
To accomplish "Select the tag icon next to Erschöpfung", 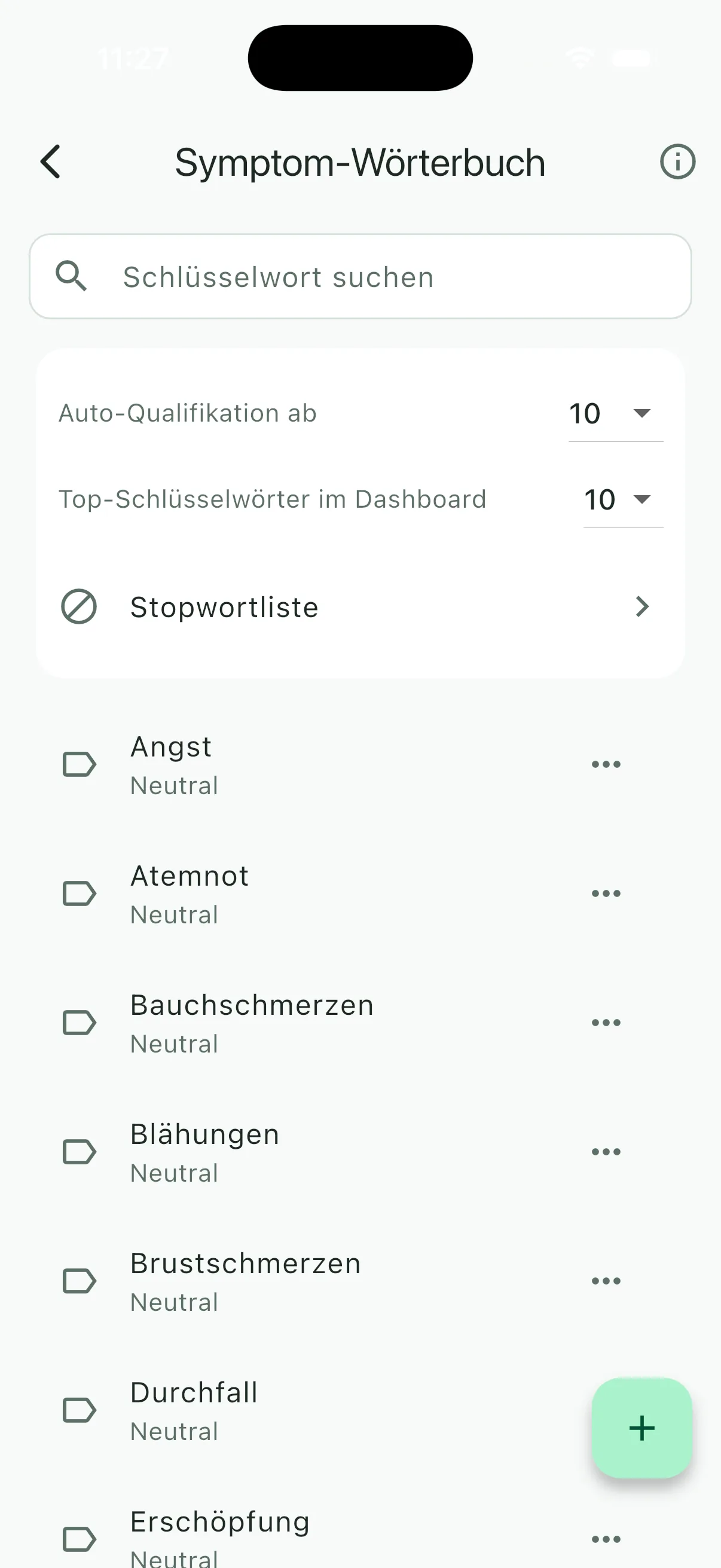I will 79,1538.
